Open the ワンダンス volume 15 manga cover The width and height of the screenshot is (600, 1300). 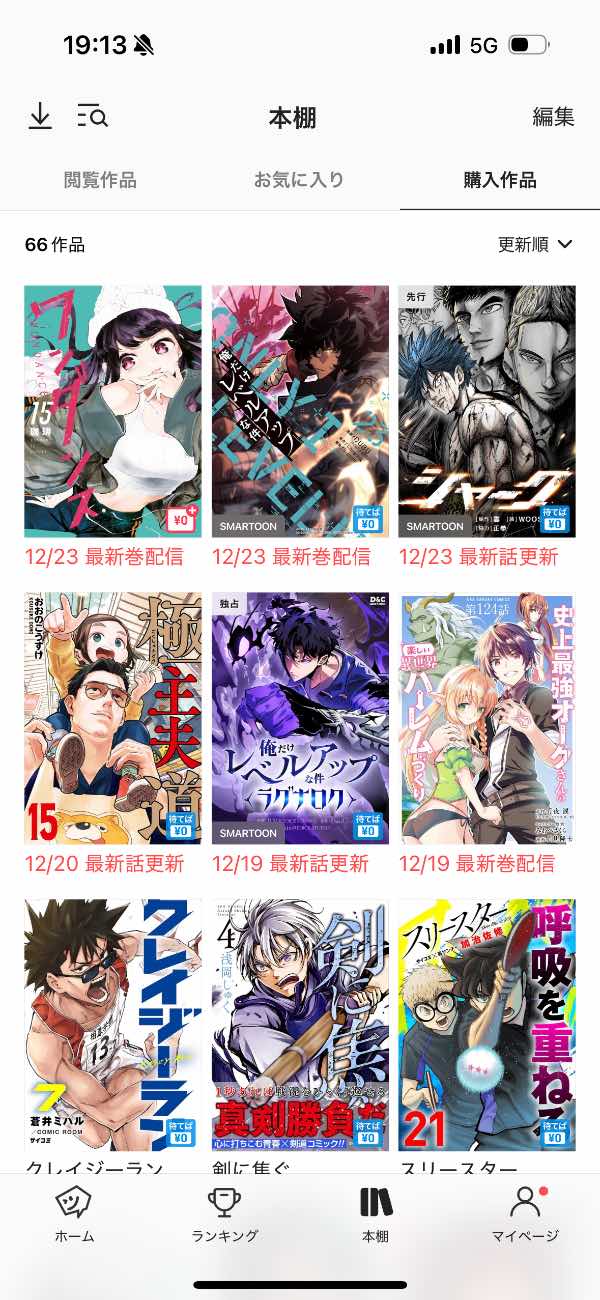click(x=113, y=411)
